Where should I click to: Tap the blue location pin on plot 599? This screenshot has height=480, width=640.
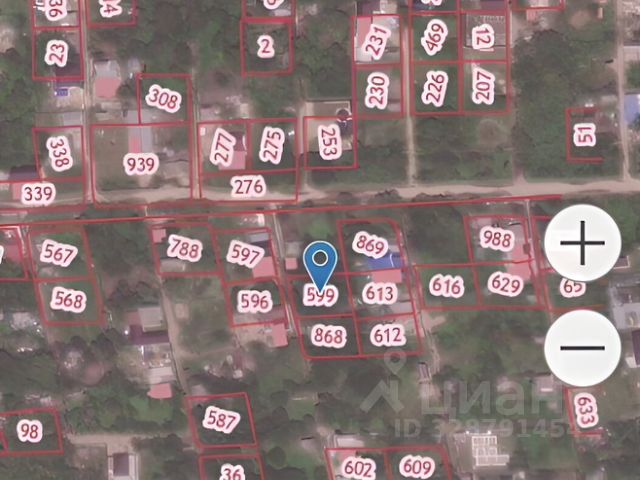coord(320,262)
